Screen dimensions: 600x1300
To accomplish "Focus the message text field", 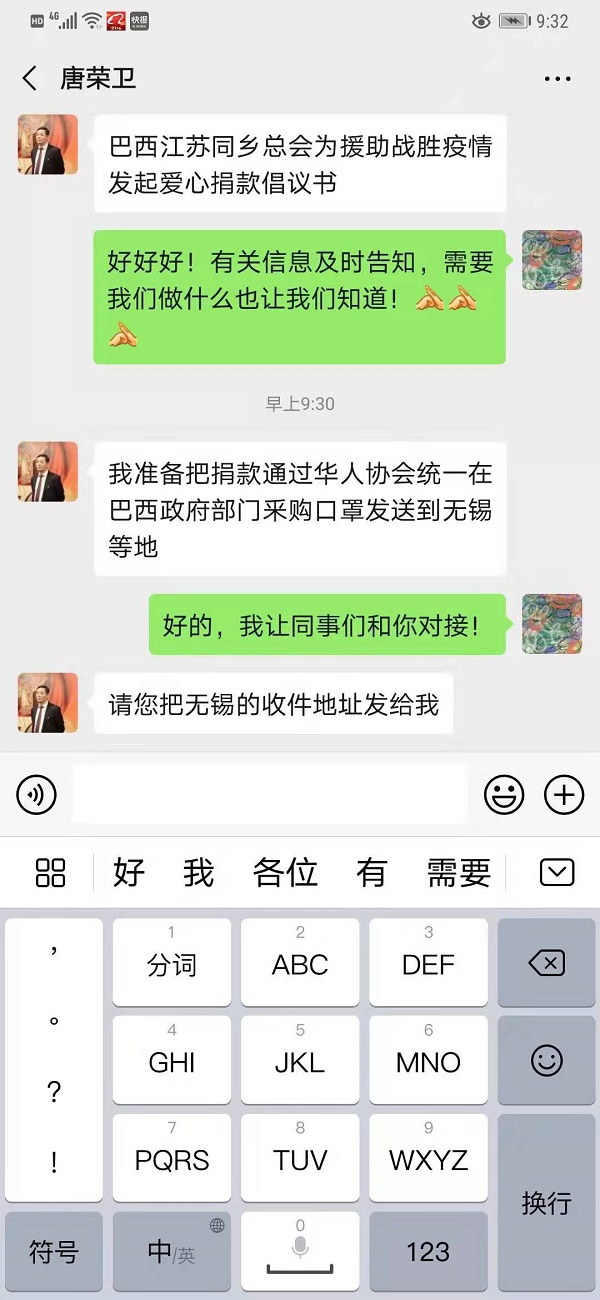I will [270, 795].
